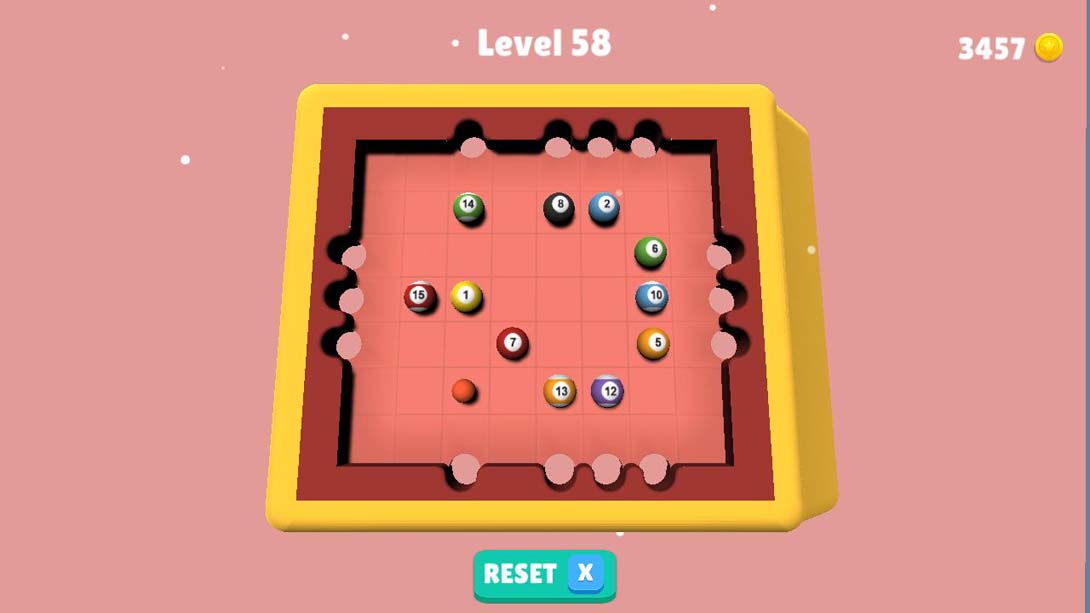Tap the RESET button
The width and height of the screenshot is (1090, 613).
pos(544,574)
